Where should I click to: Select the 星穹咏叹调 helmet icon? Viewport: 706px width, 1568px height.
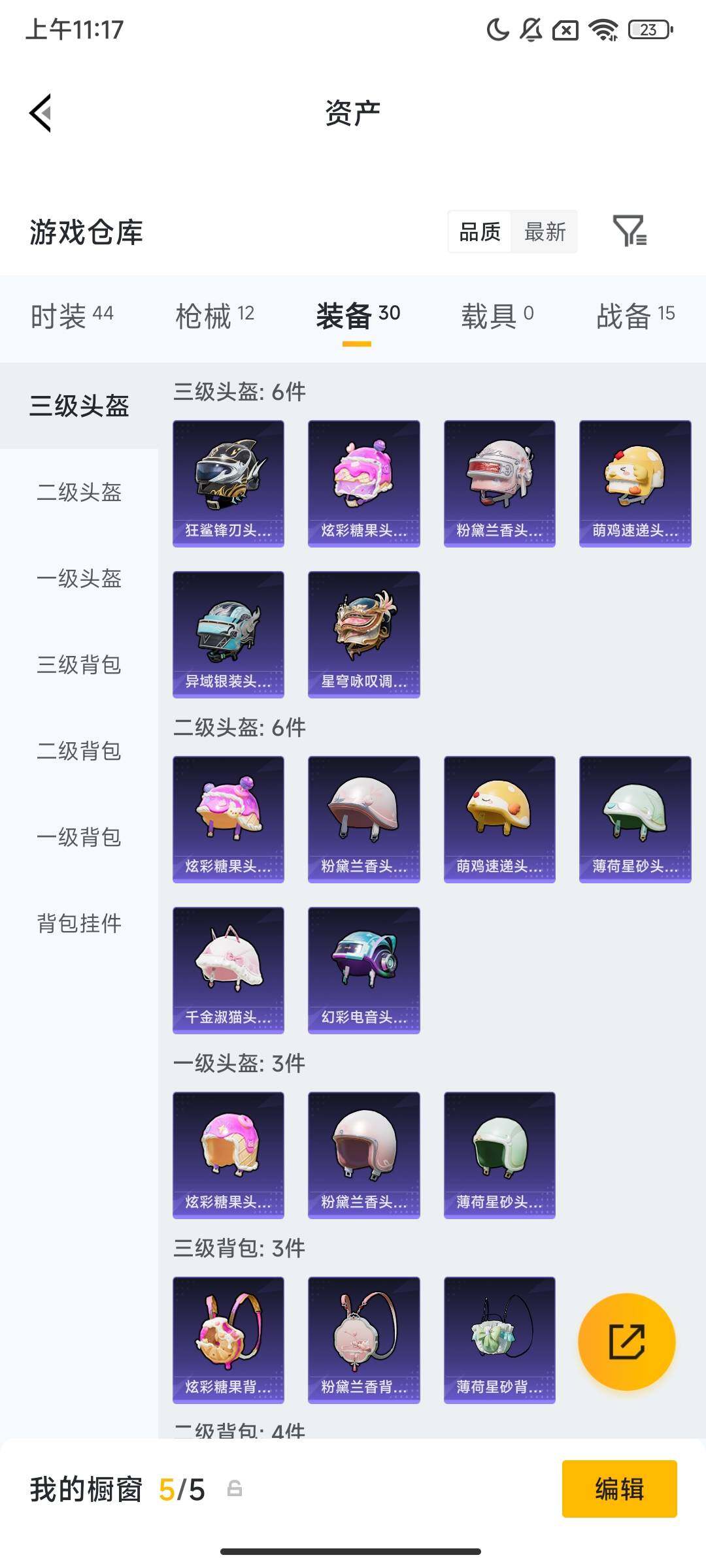point(363,632)
